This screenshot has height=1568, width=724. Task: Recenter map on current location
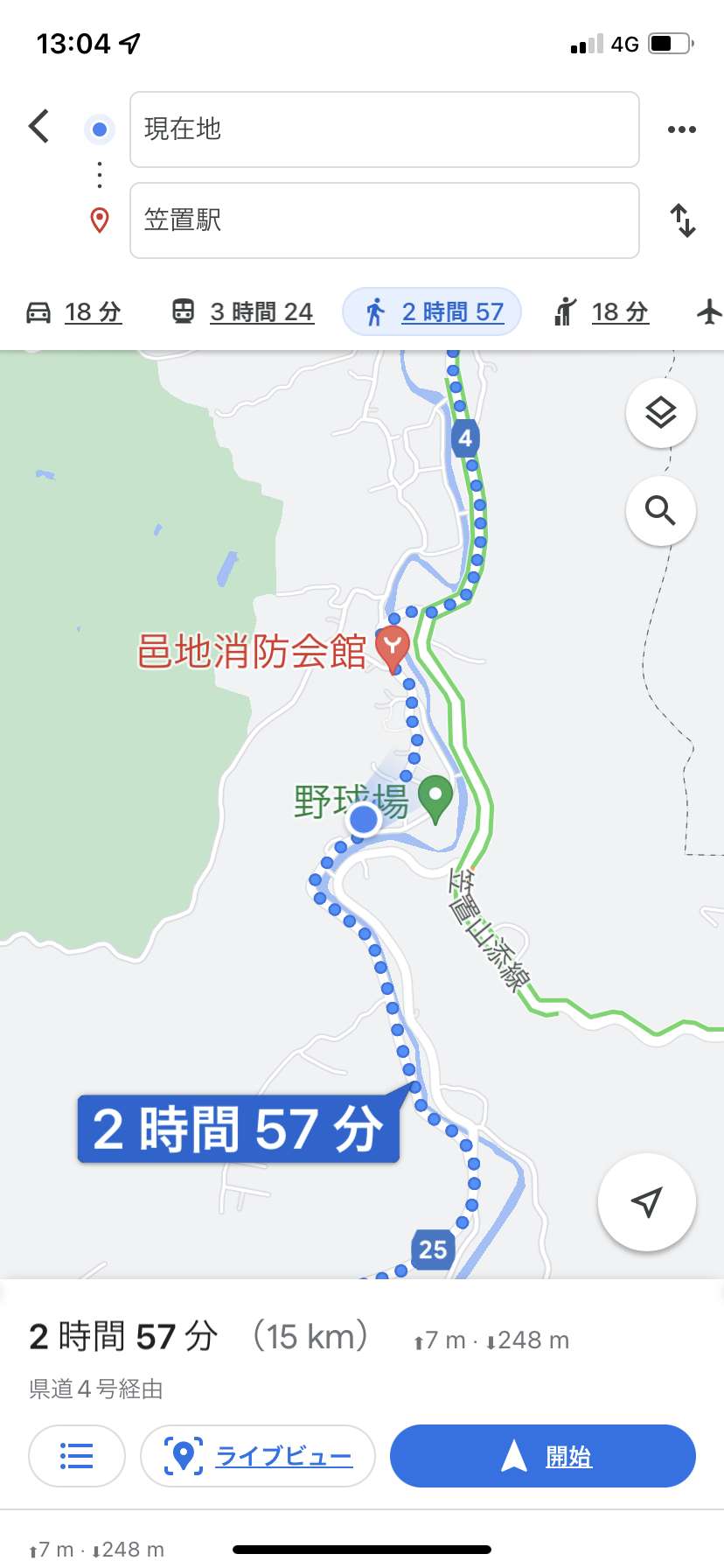tap(646, 1202)
